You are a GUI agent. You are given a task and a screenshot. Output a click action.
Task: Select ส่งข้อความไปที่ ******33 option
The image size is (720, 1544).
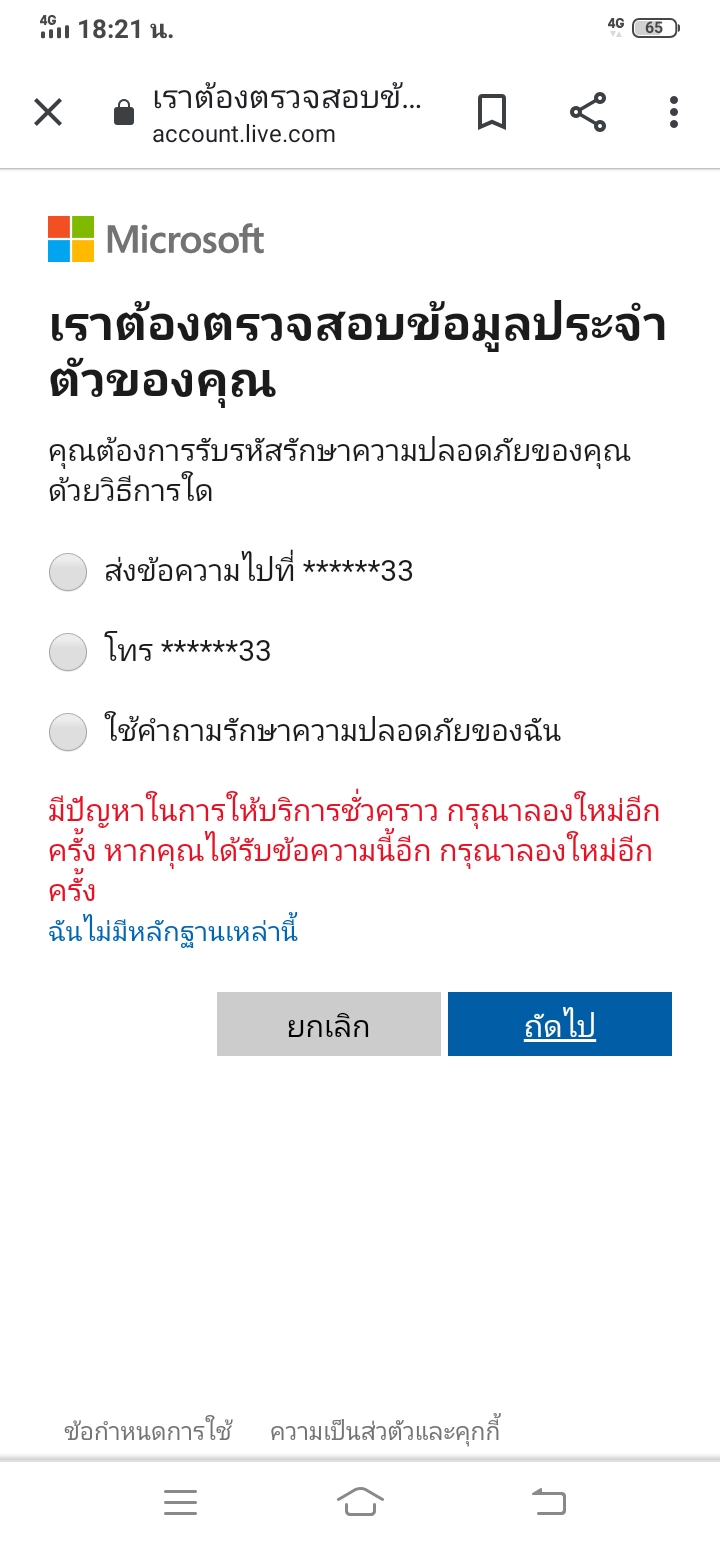68,572
